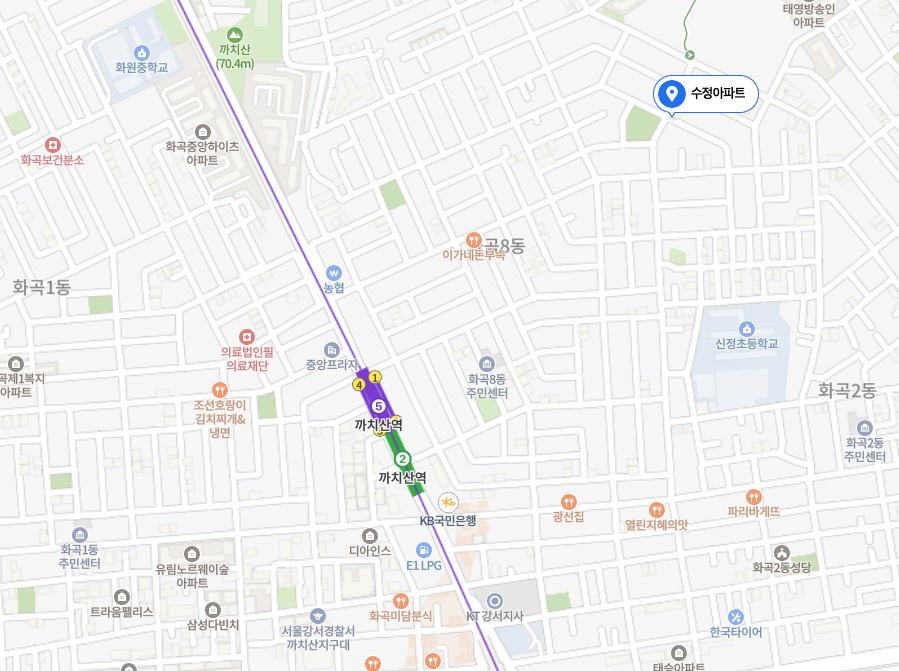
Task: Tap the 파리바게뜨 bakery pin
Action: 753,496
